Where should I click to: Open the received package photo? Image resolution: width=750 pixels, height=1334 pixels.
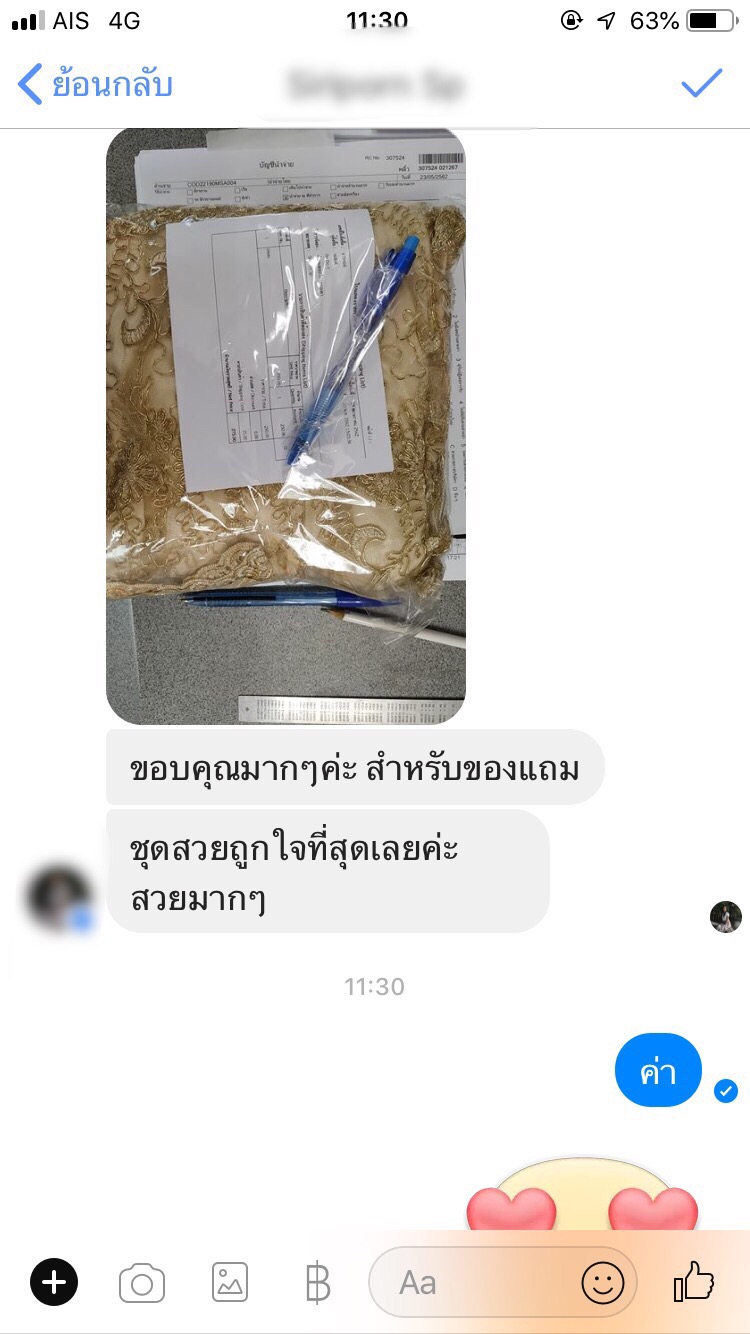(286, 425)
